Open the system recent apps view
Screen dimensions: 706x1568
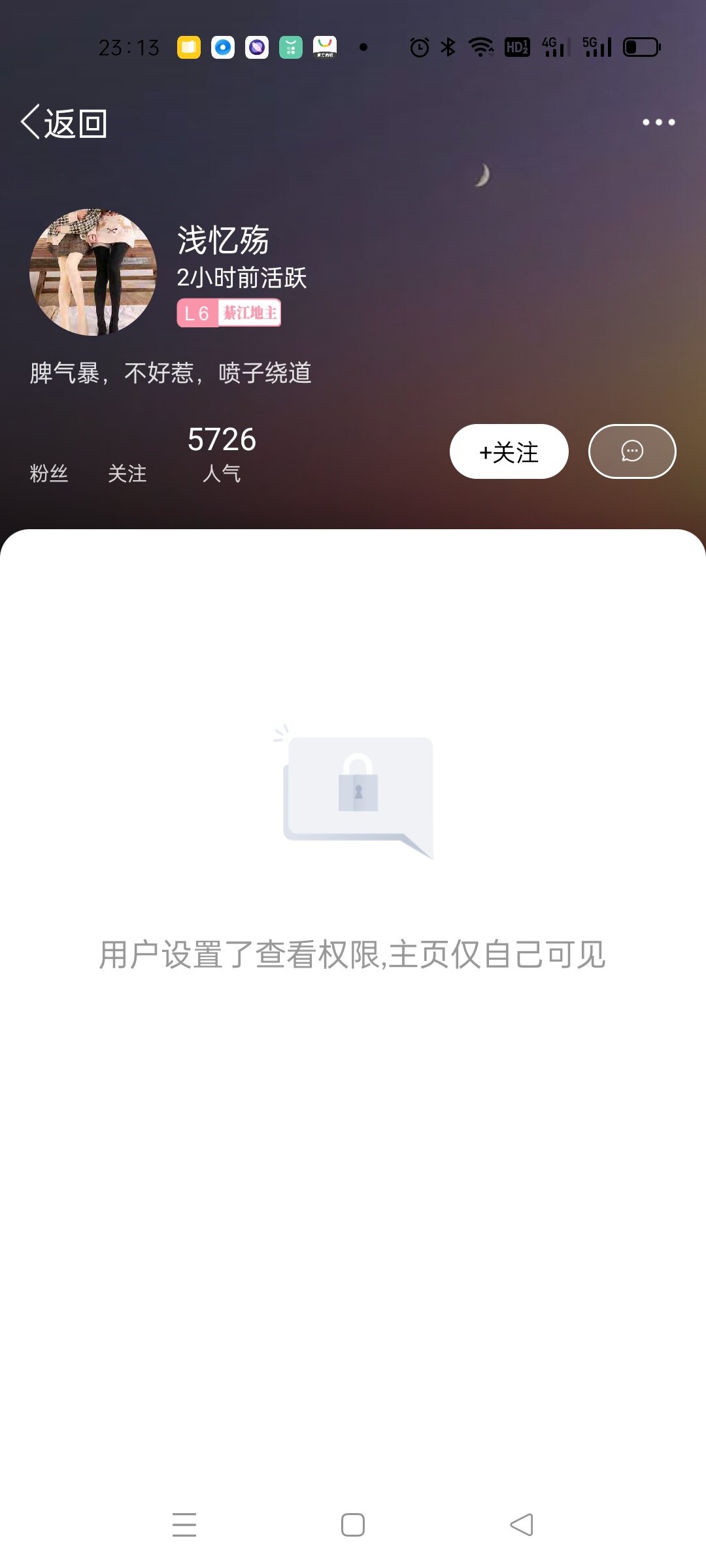pyautogui.click(x=184, y=1525)
